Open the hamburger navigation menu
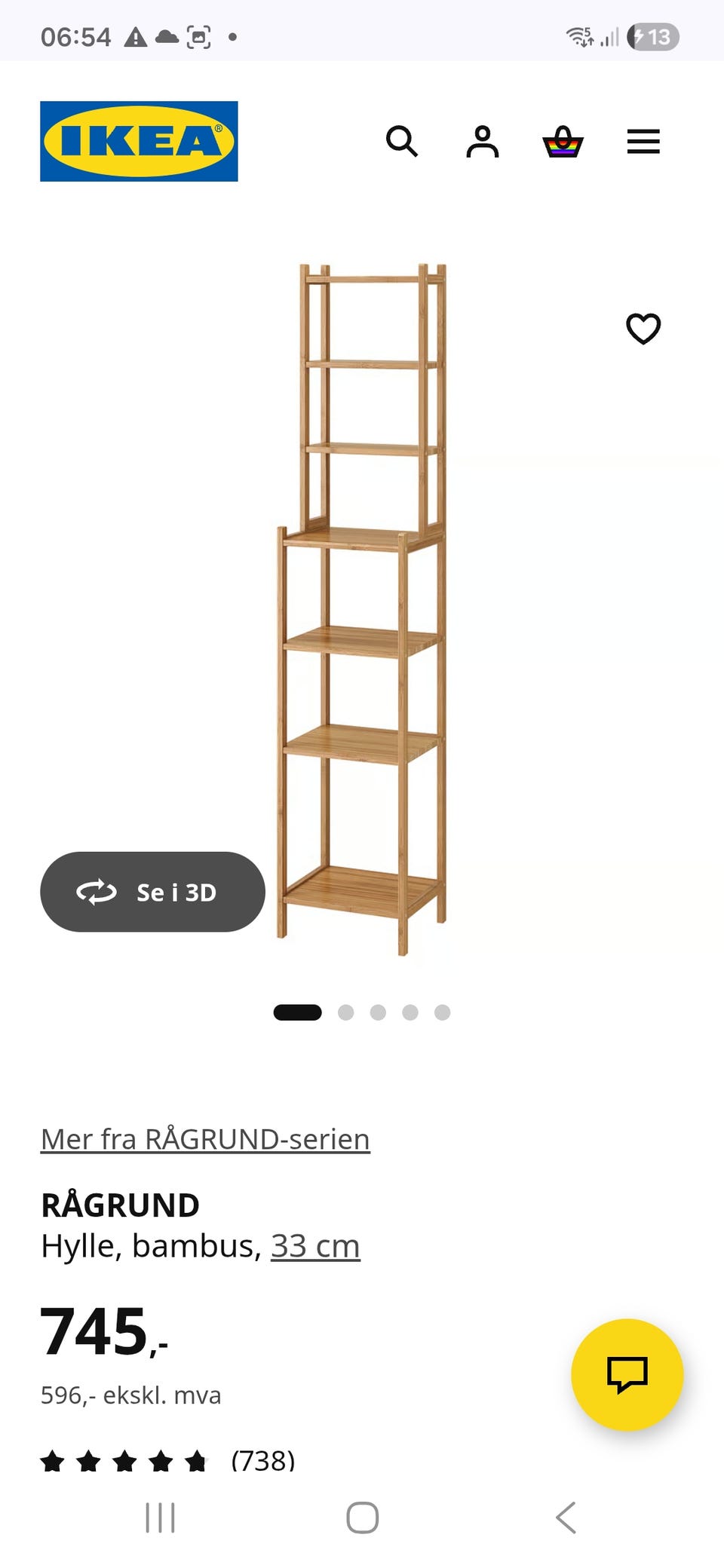The height and width of the screenshot is (1568, 724). tap(643, 142)
